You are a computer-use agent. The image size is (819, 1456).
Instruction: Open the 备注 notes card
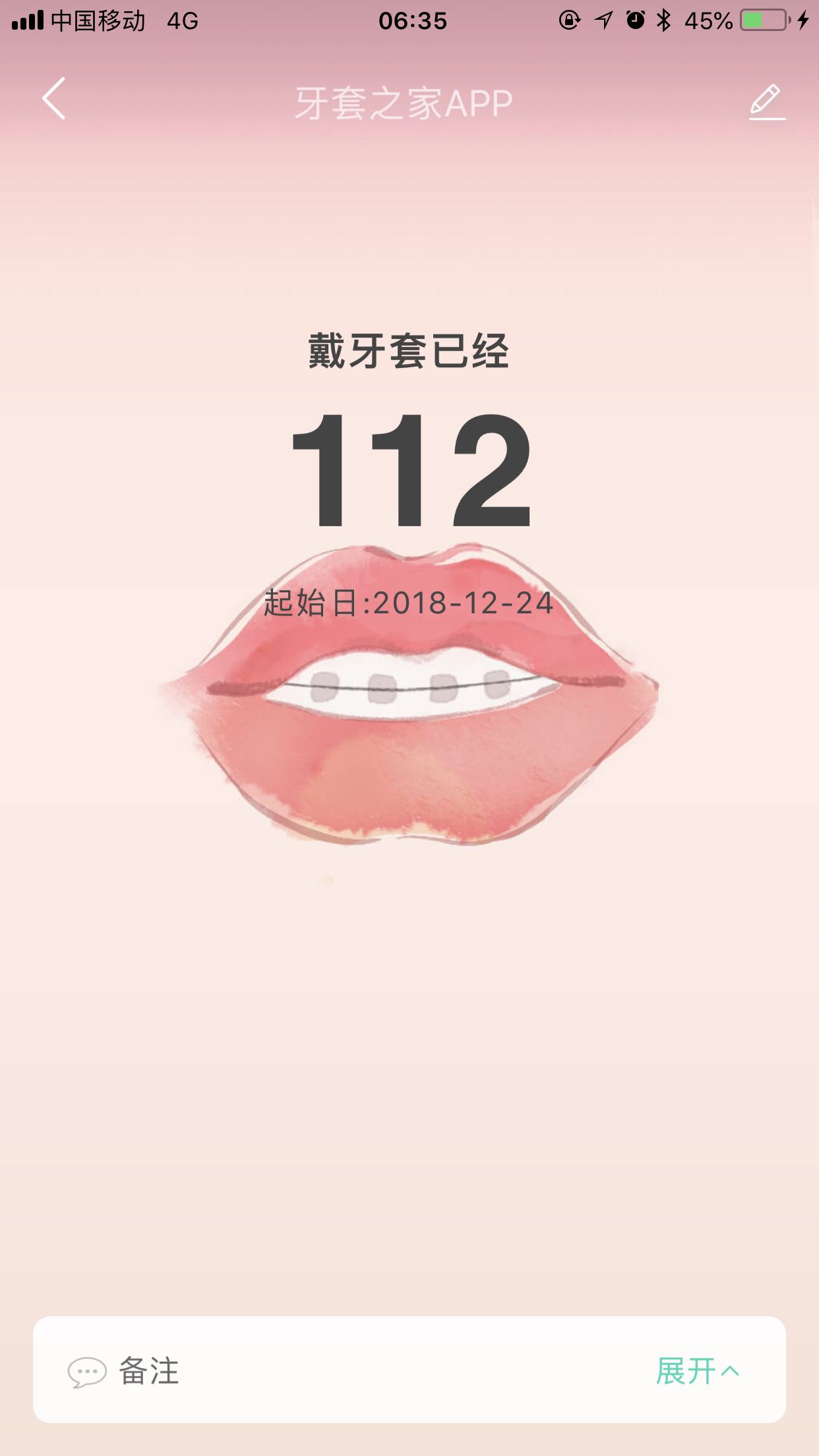[x=148, y=1372]
